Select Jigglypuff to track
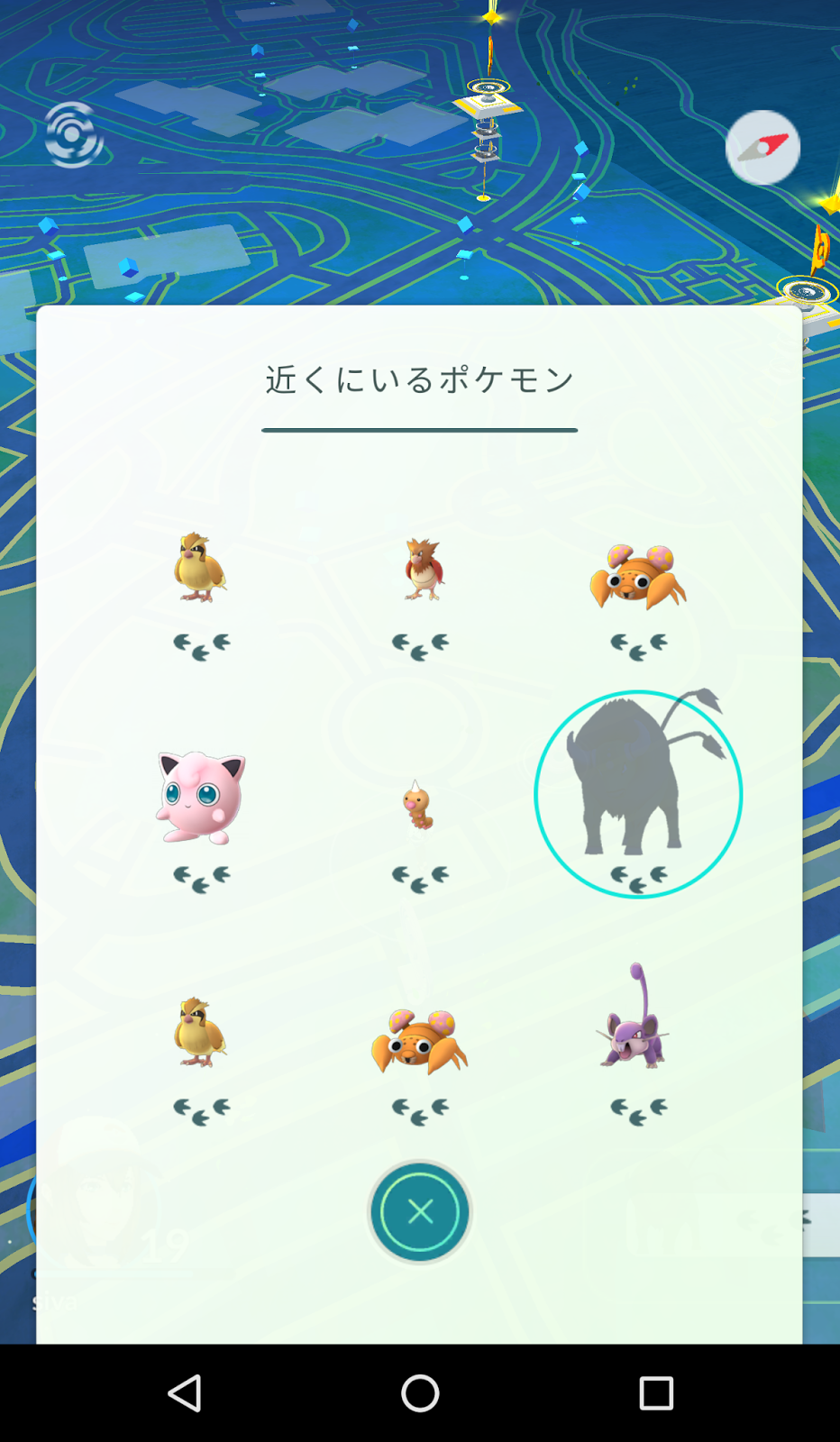This screenshot has height=1442, width=840. click(201, 799)
